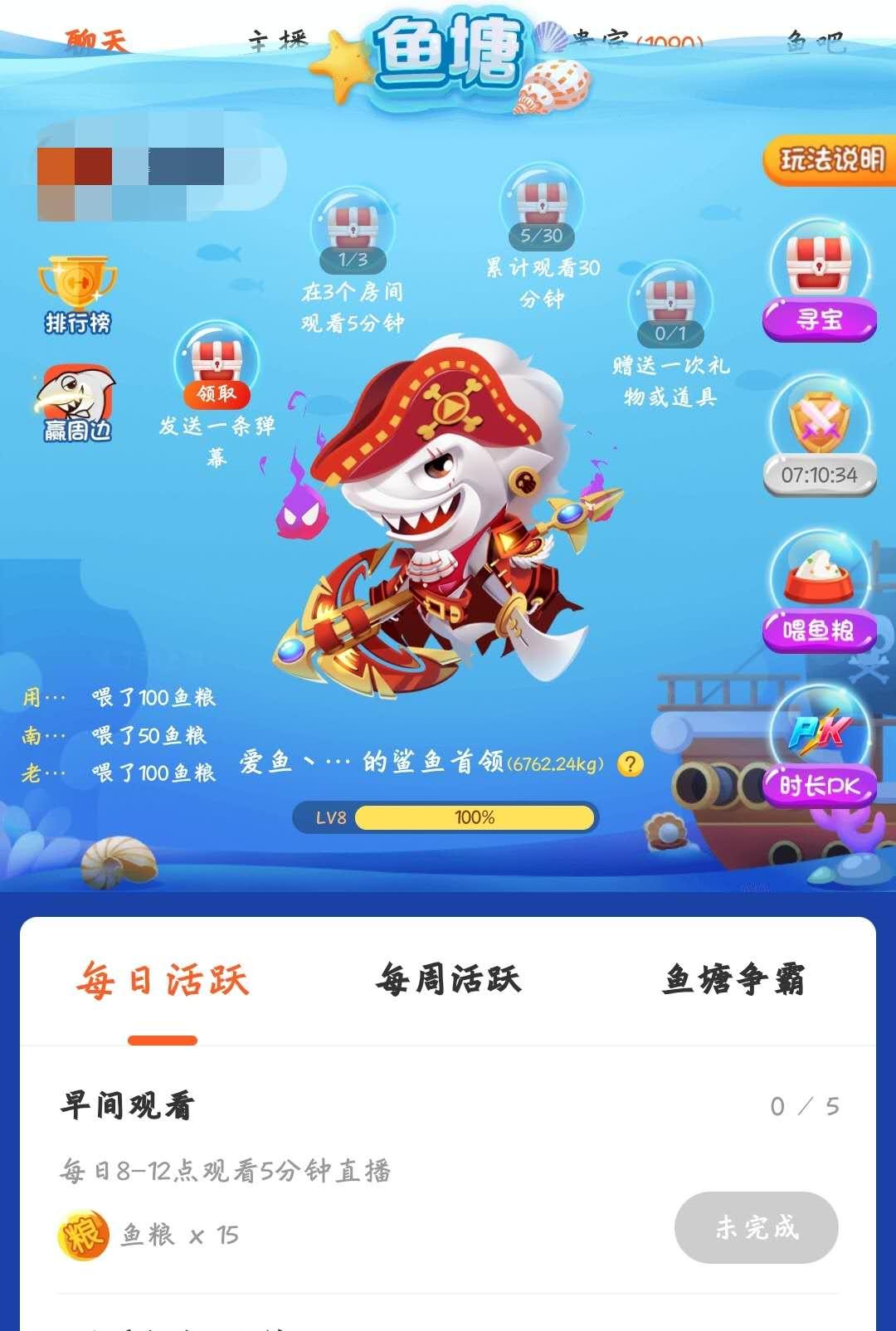Switch to the 鱼塘争霸 tab
This screenshot has height=1331, width=896.
coord(733,980)
